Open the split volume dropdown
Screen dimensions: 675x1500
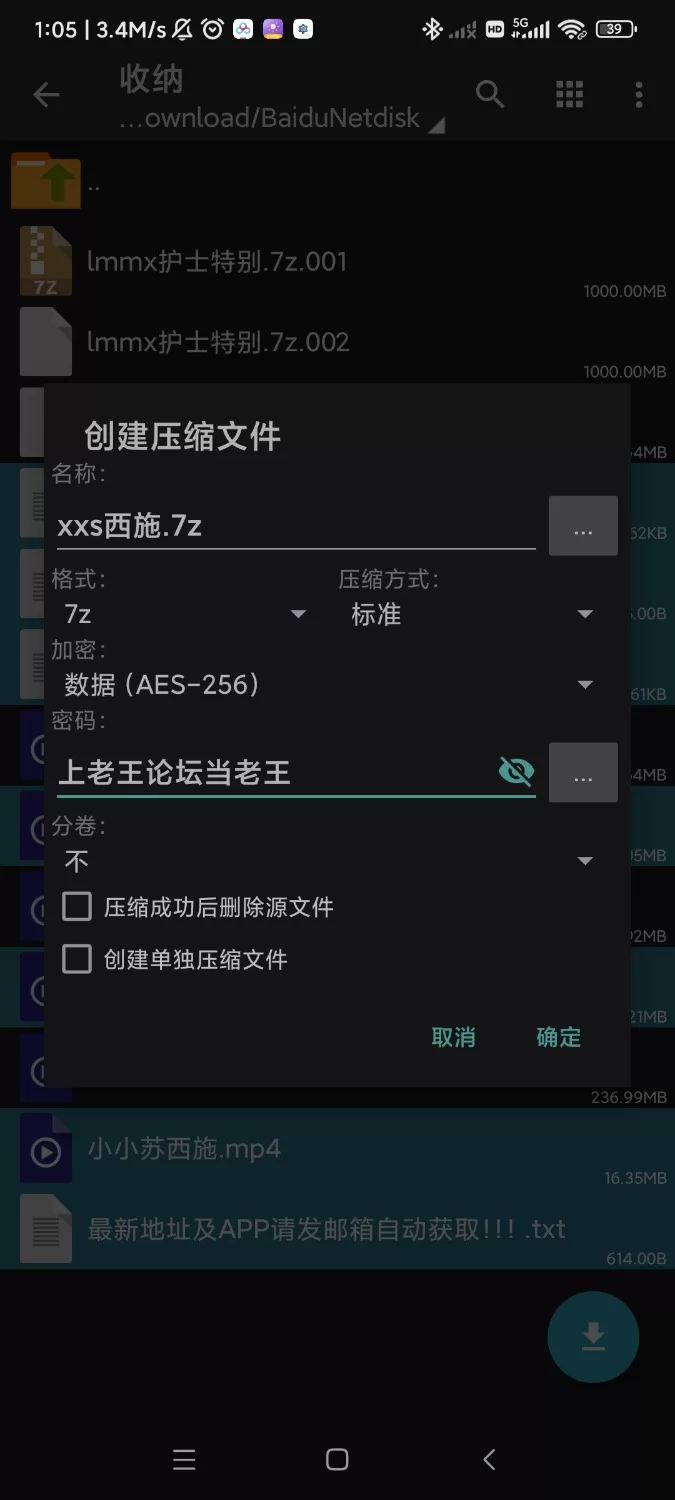pos(329,861)
